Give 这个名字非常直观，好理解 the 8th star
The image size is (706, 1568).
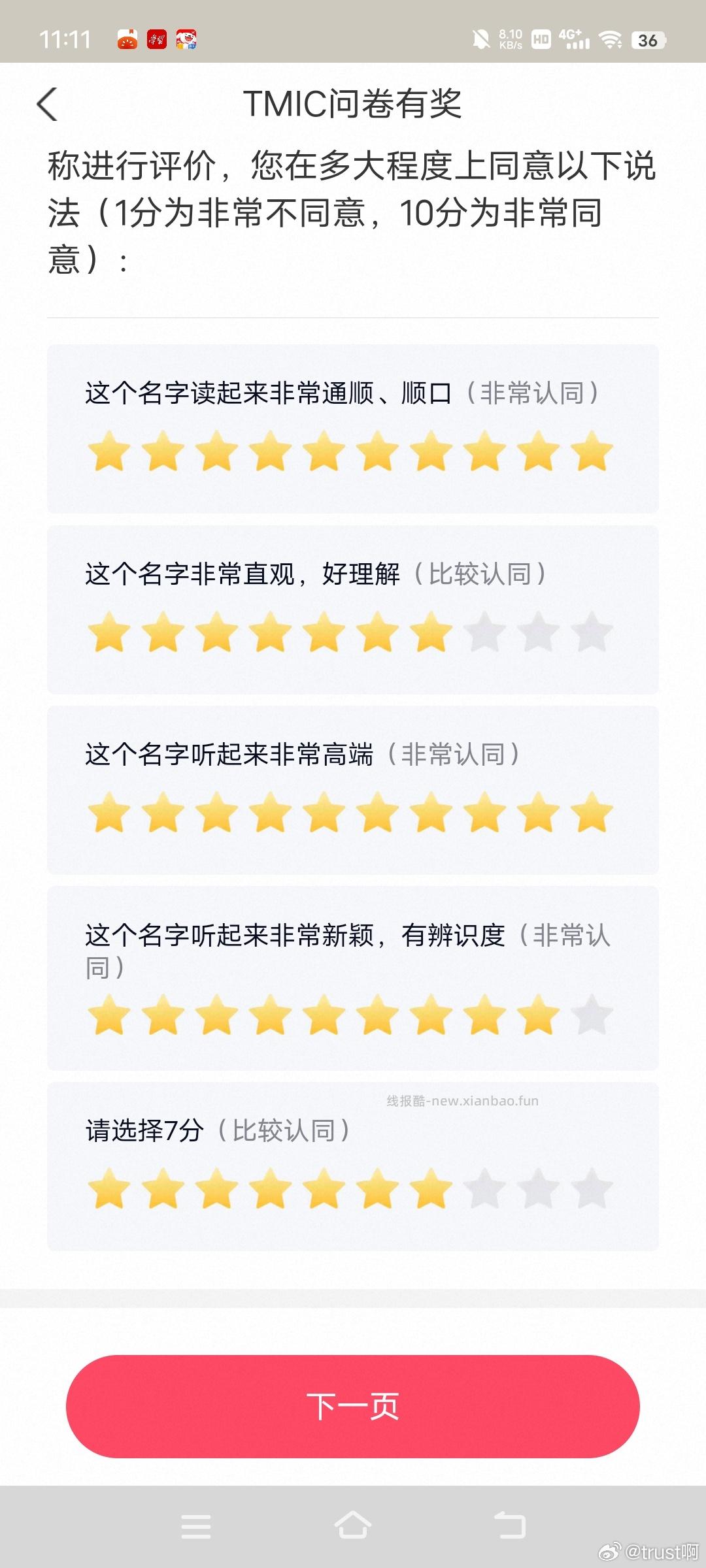(x=484, y=632)
